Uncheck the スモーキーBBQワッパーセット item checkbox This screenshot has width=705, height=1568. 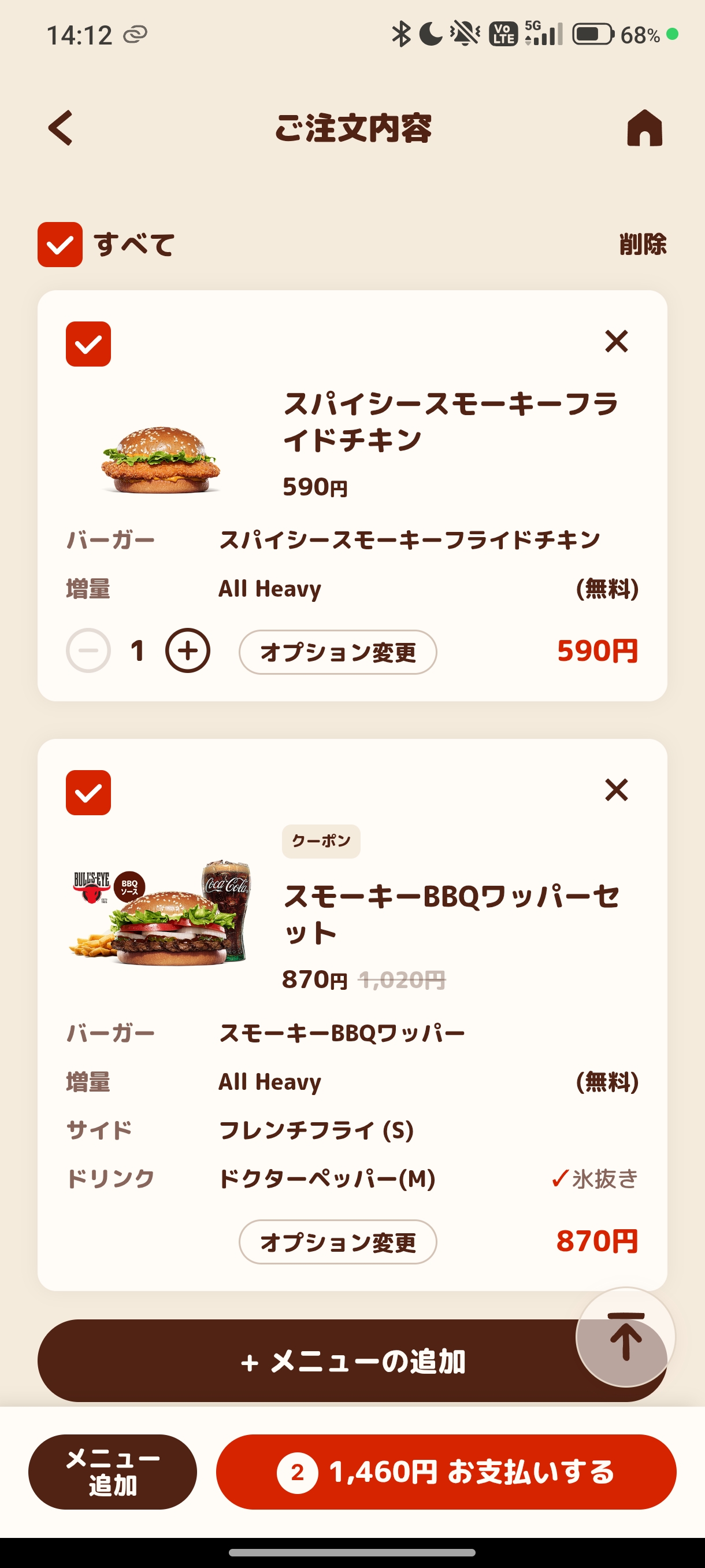(x=88, y=793)
